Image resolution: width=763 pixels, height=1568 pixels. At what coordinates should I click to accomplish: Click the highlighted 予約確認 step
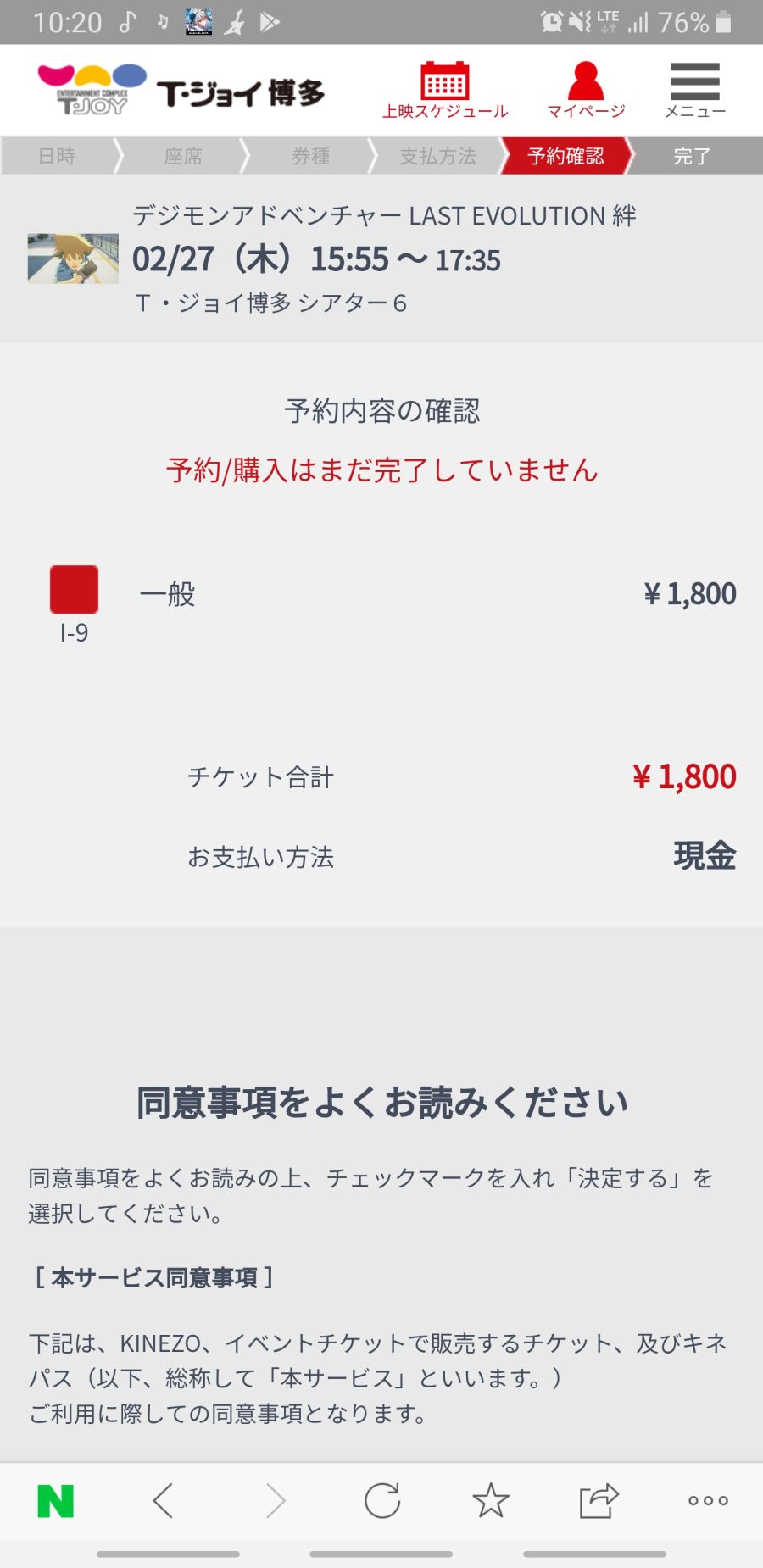coord(565,156)
